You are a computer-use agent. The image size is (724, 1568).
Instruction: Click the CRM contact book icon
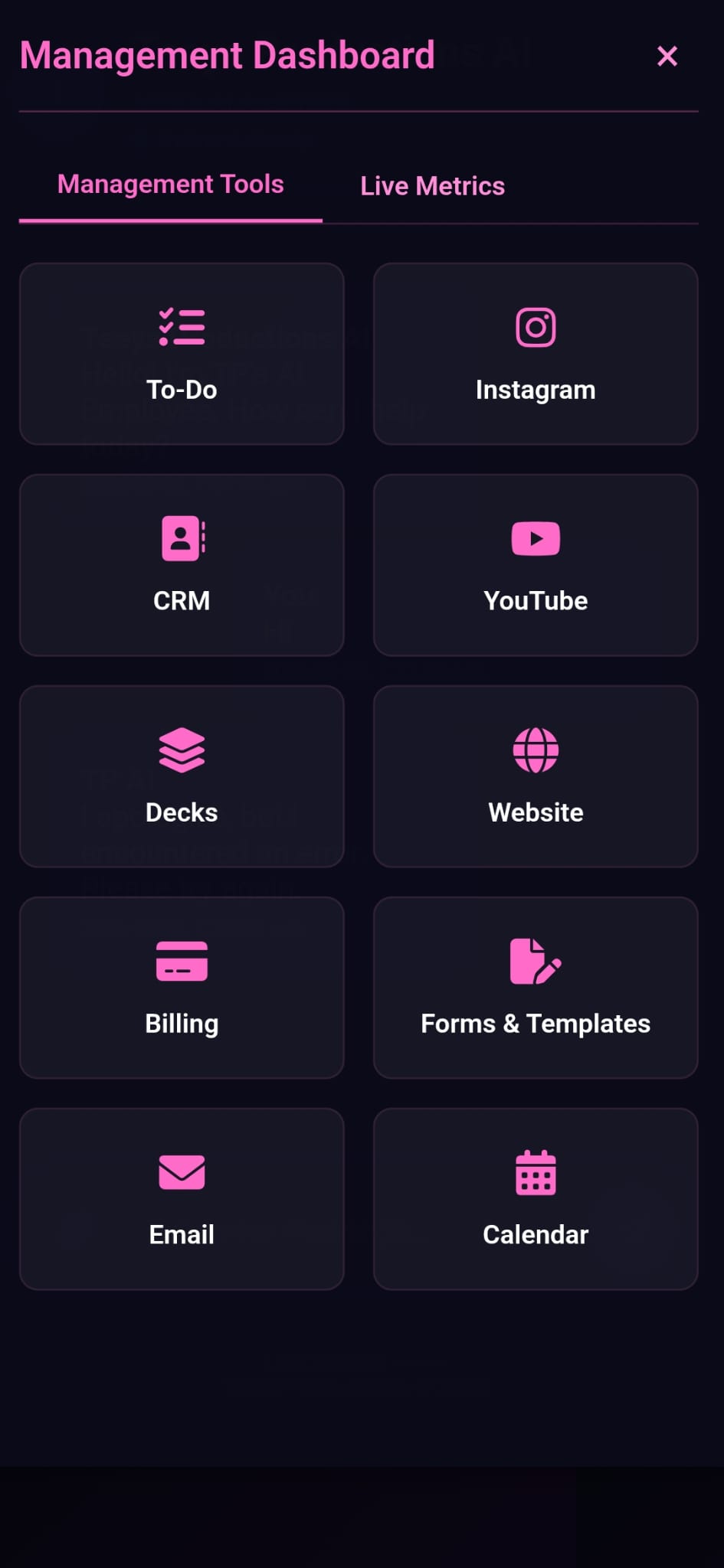[181, 538]
